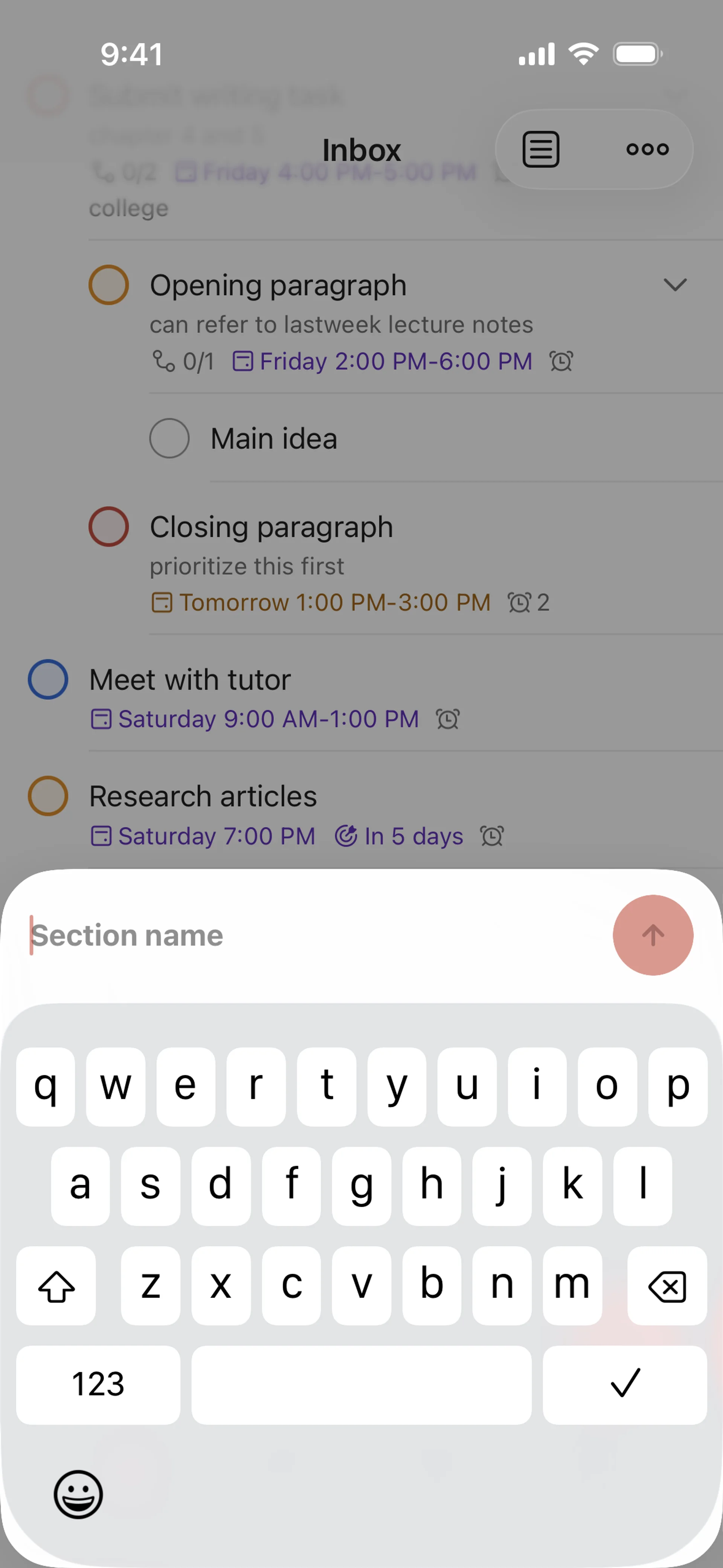Viewport: 723px width, 1568px height.
Task: Switch keyboard to 123 numbers layout
Action: [x=98, y=1384]
